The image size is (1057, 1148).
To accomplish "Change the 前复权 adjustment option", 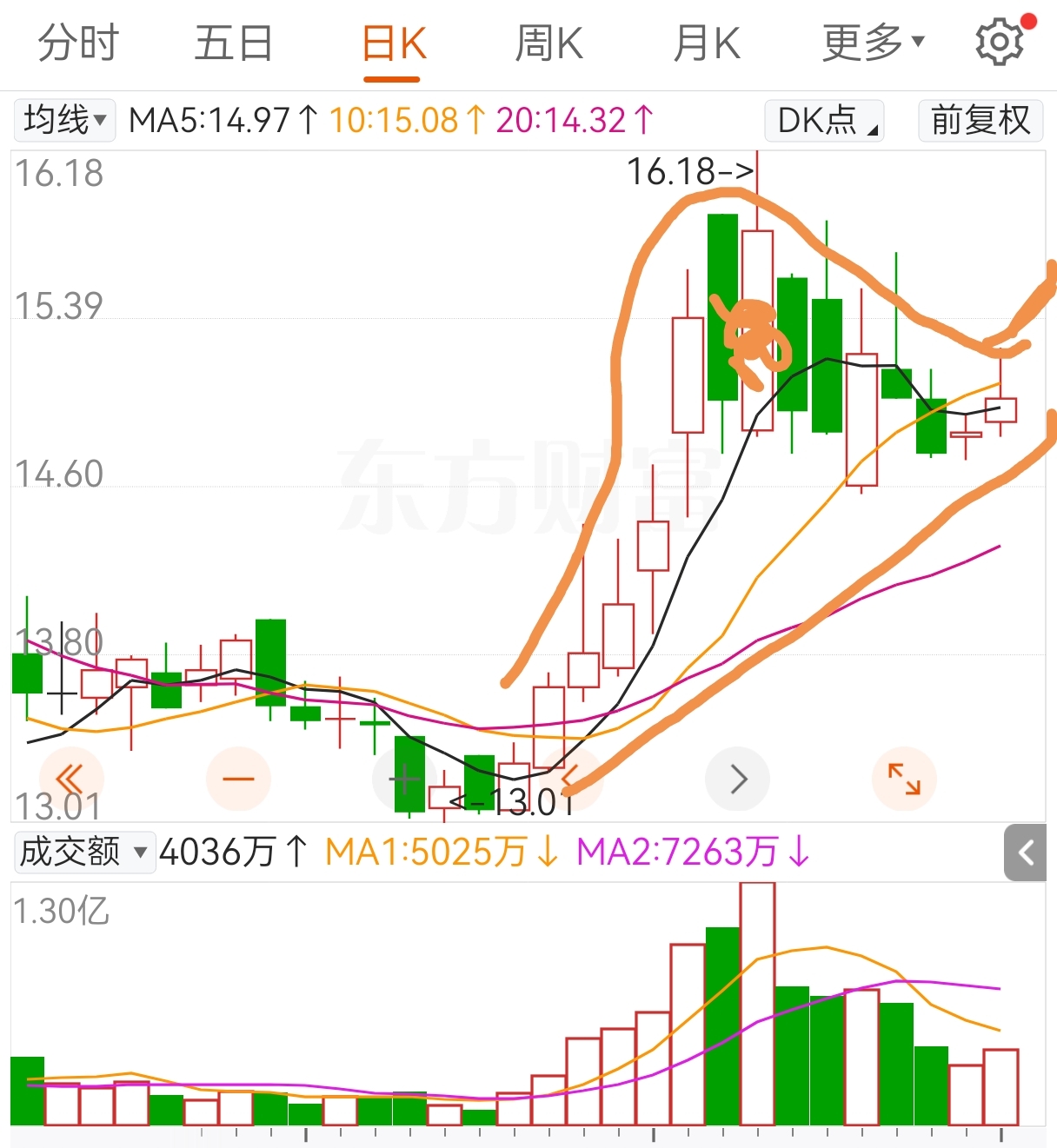I will [x=980, y=121].
